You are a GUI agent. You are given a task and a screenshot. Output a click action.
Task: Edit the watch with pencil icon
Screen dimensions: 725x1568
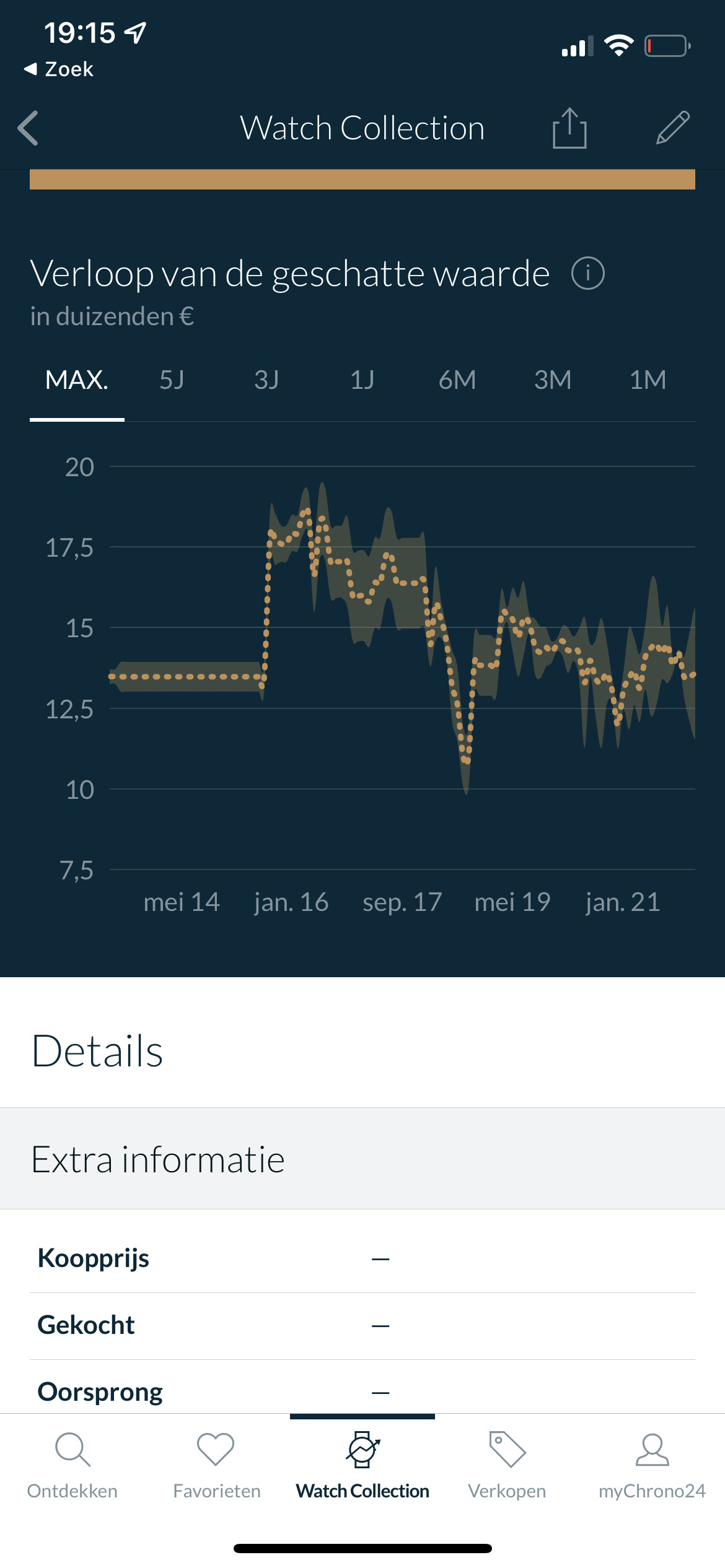[673, 128]
